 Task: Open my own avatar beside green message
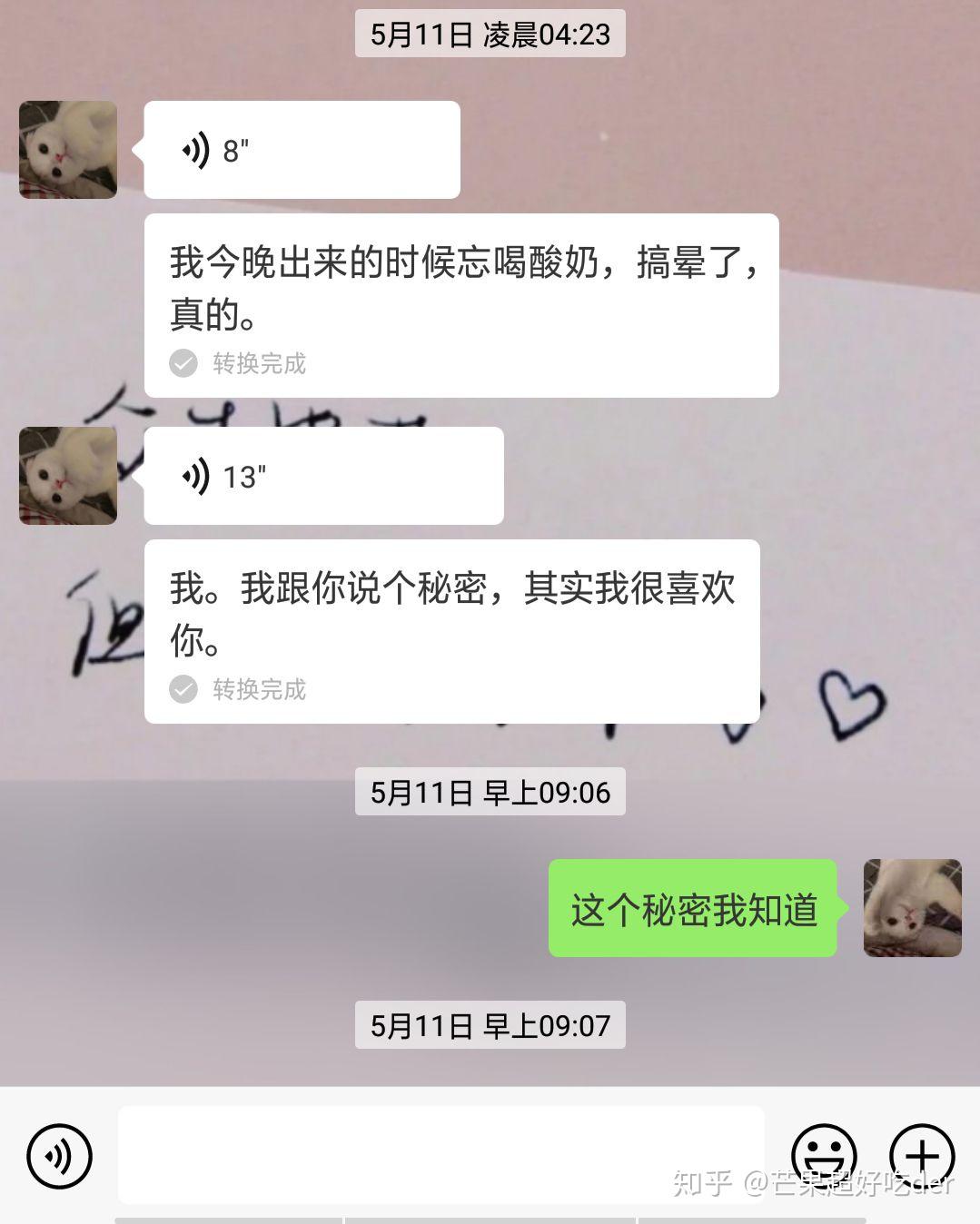coord(912,908)
